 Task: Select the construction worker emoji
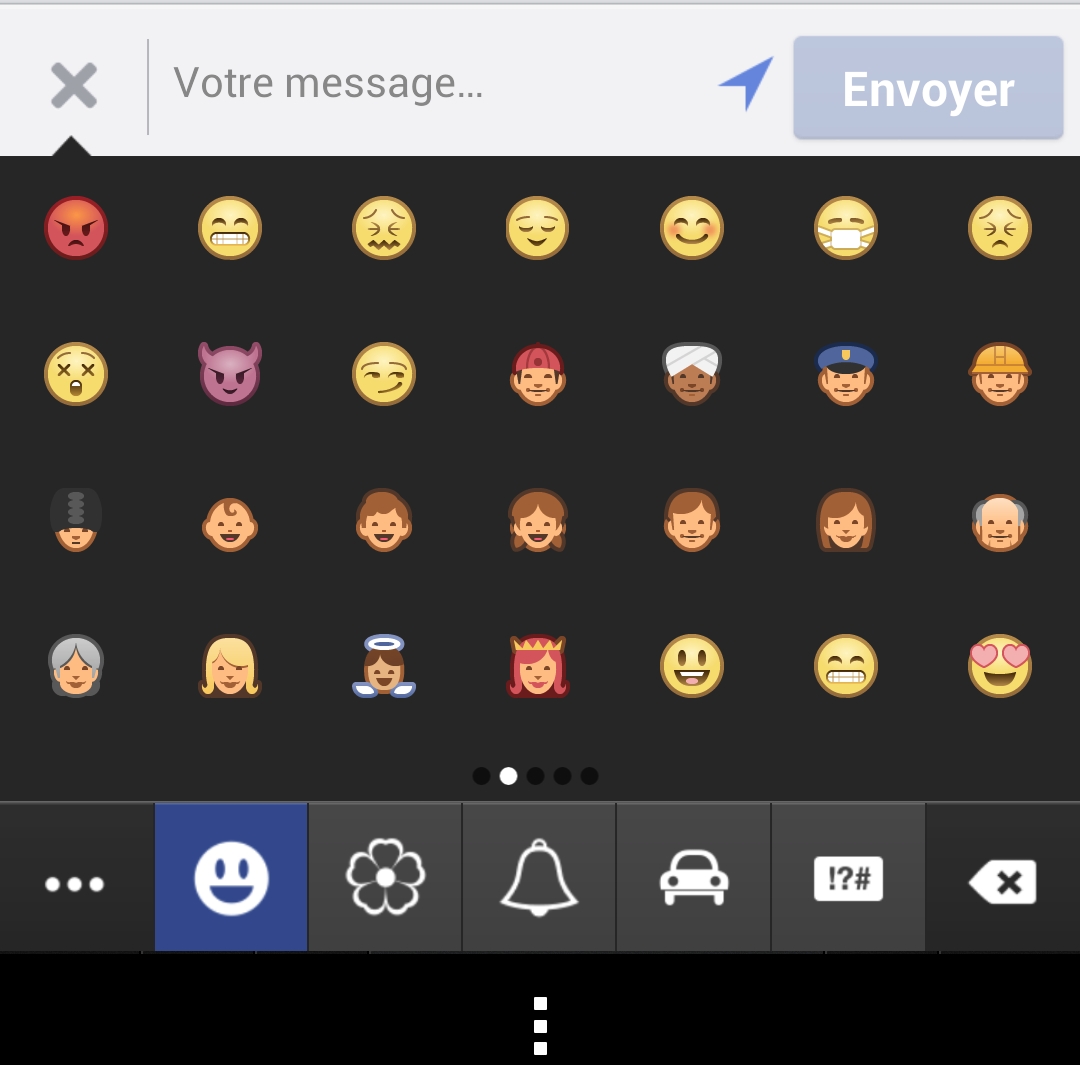1000,374
